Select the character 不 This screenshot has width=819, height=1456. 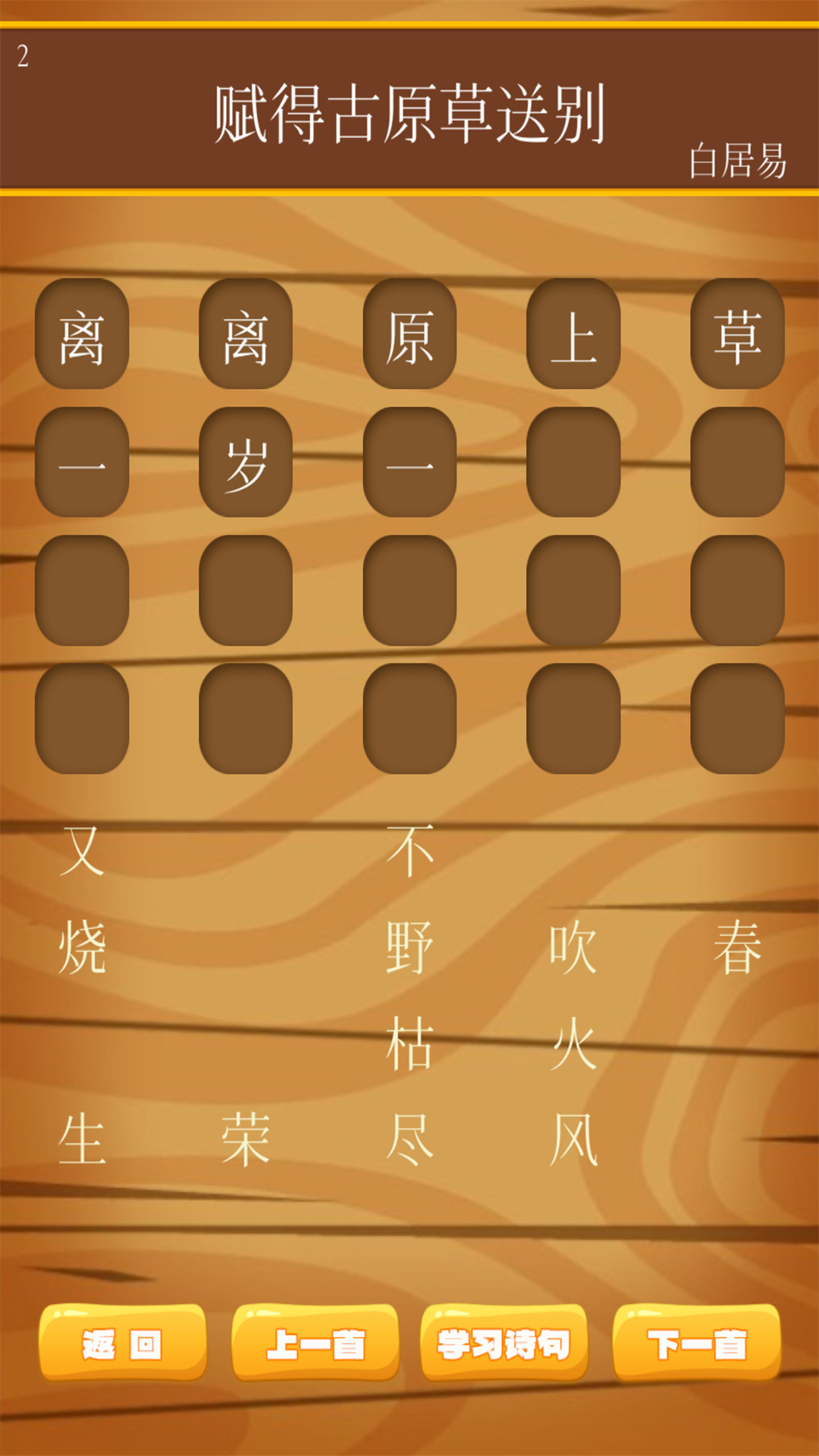(409, 851)
